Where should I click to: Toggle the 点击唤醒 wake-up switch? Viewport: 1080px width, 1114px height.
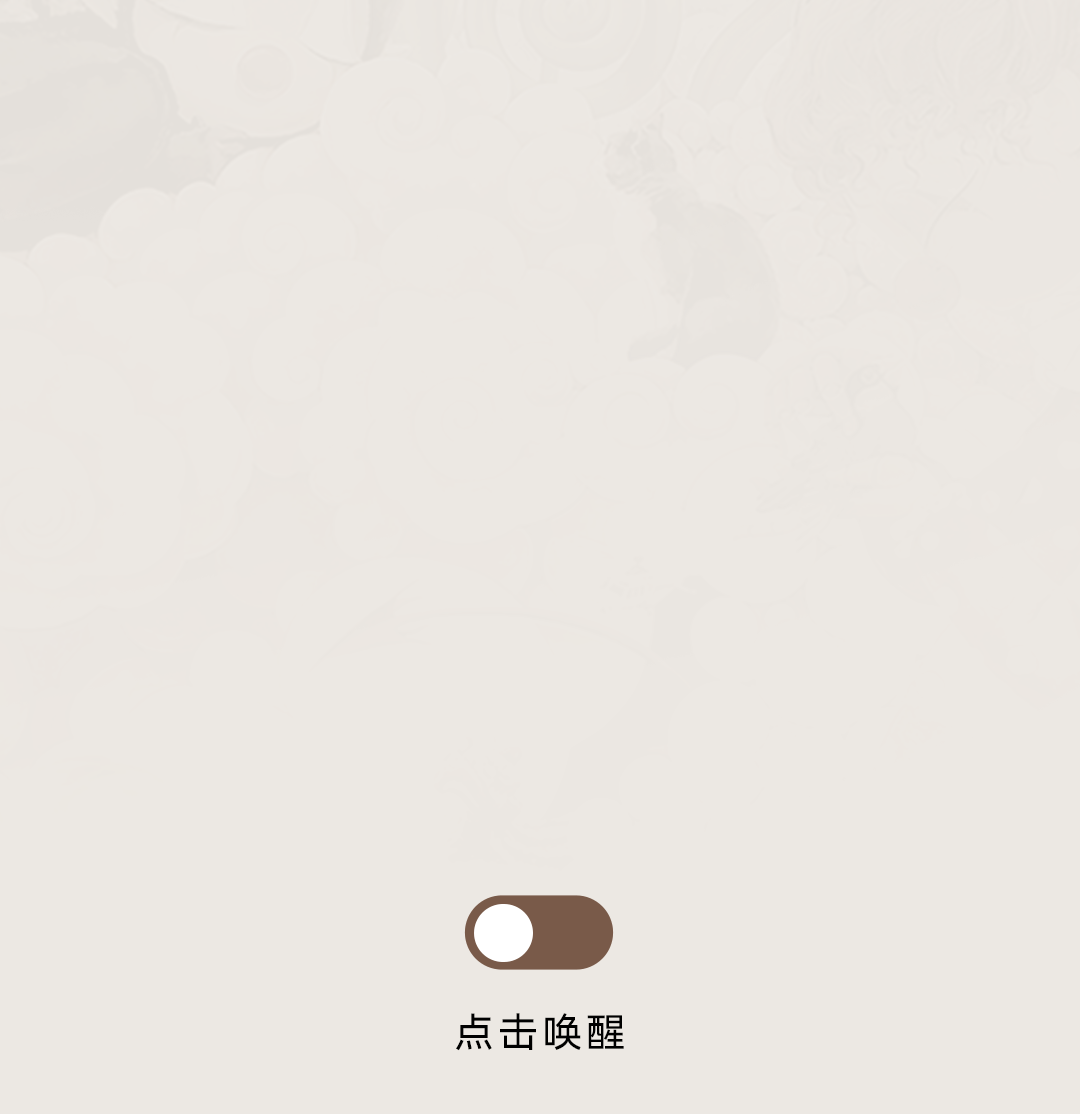(539, 932)
